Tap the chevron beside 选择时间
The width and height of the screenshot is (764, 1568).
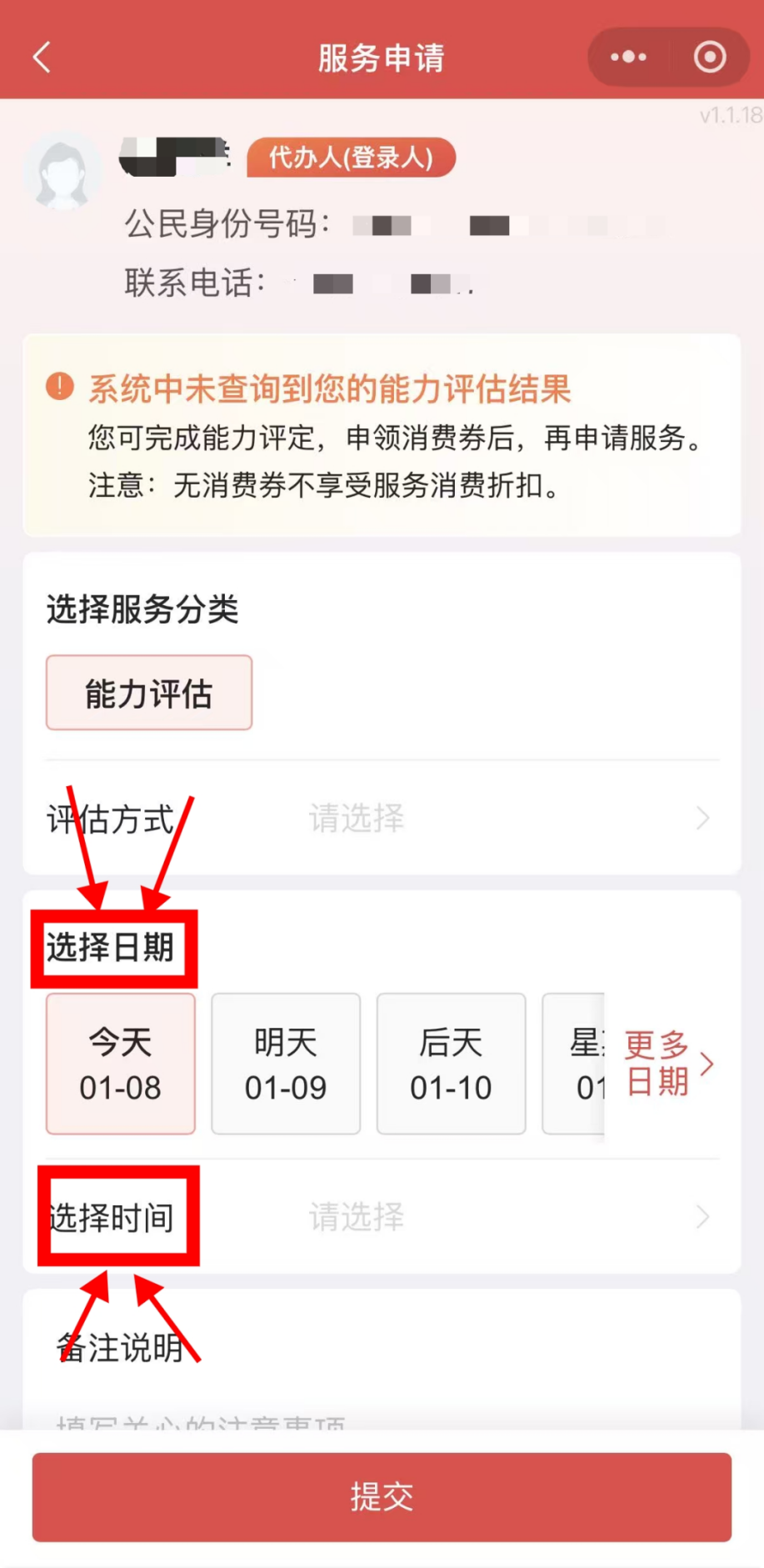click(x=702, y=1217)
